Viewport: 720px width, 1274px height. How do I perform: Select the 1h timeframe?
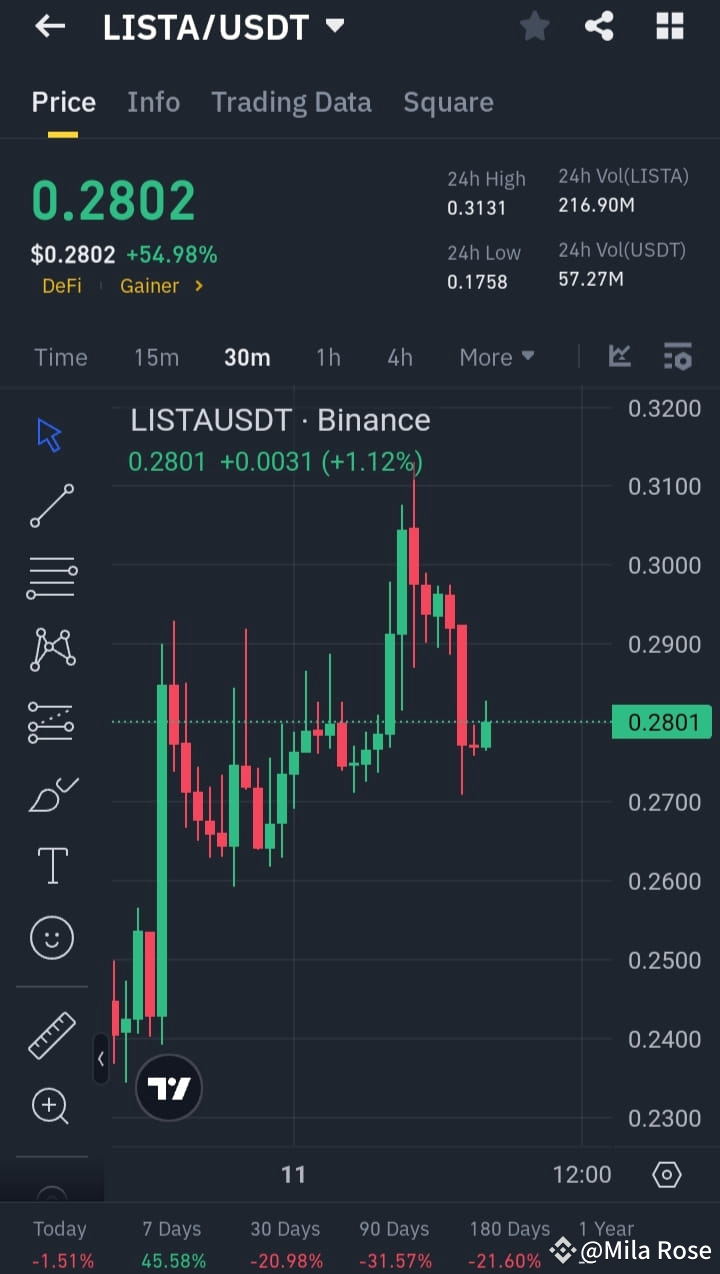click(x=328, y=356)
